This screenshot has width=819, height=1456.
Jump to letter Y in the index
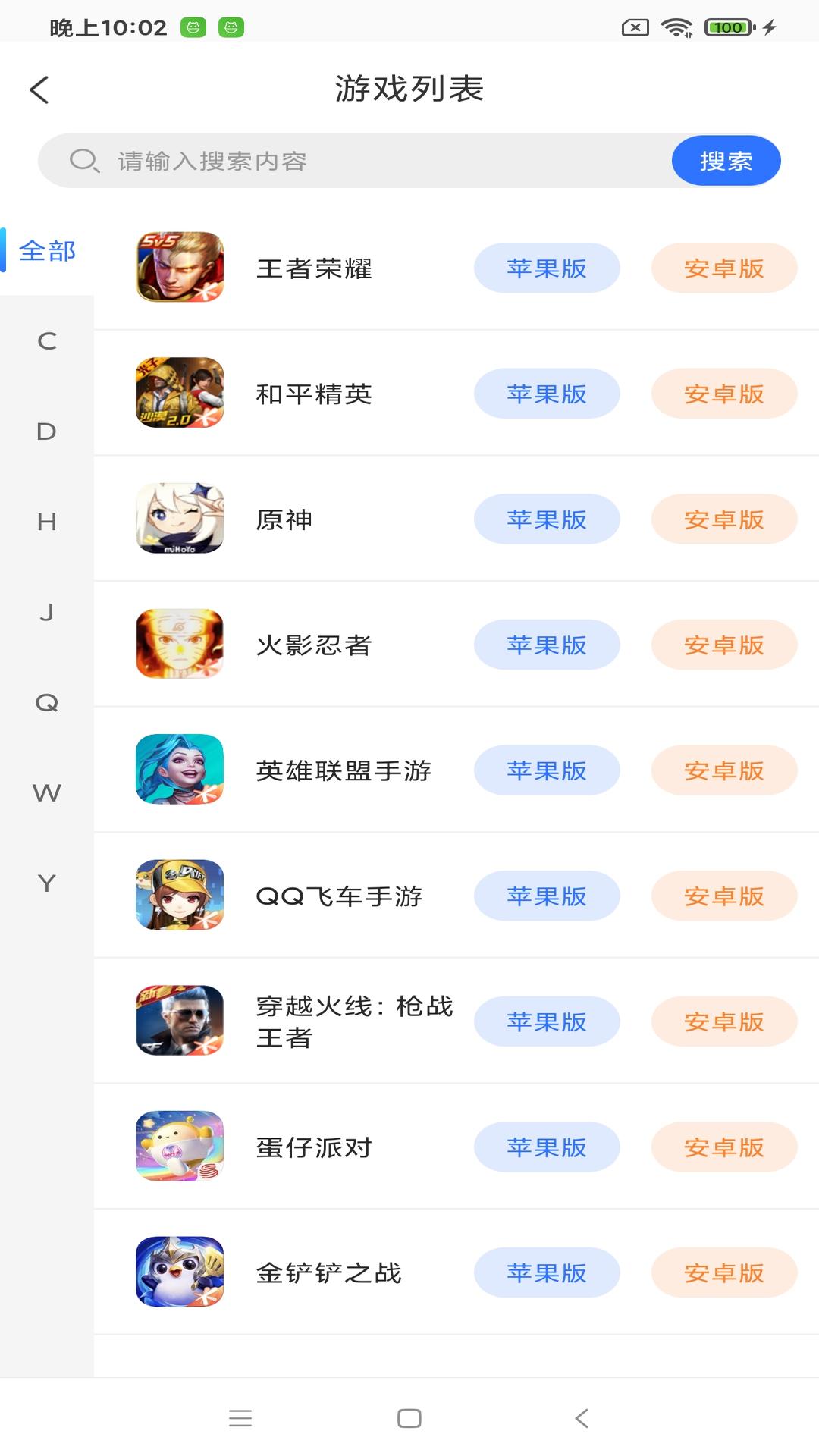tap(47, 883)
